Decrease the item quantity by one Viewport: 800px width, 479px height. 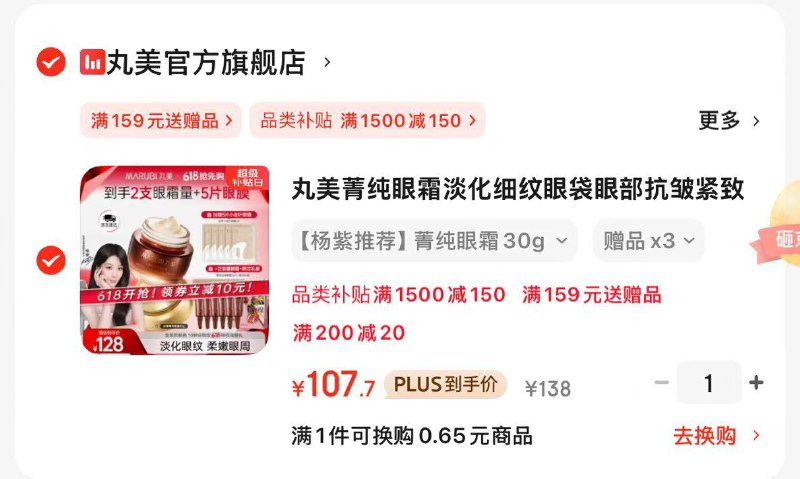point(661,383)
